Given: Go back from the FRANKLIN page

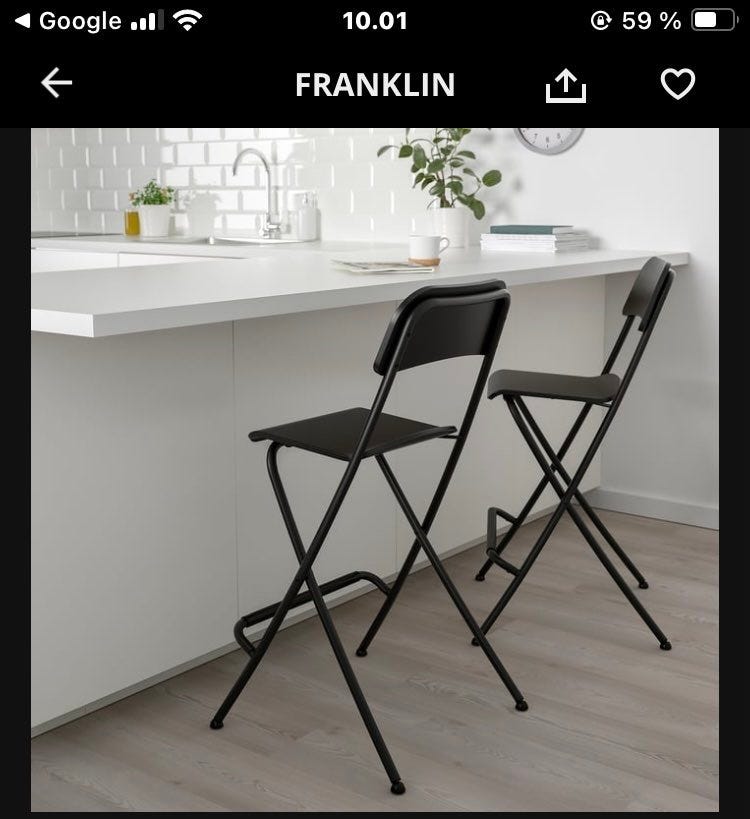Looking at the screenshot, I should tap(56, 85).
